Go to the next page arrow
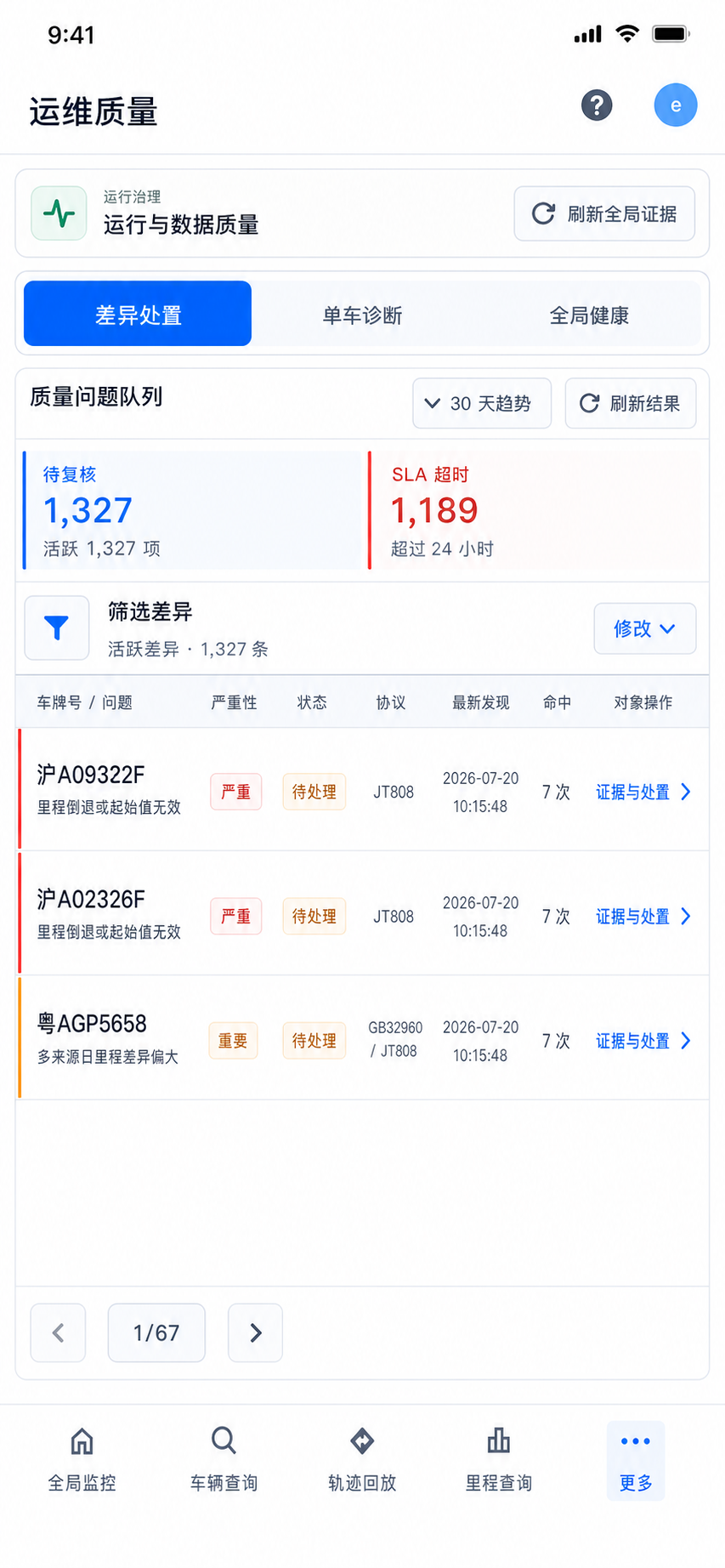Image resolution: width=725 pixels, height=1568 pixels. point(255,1332)
